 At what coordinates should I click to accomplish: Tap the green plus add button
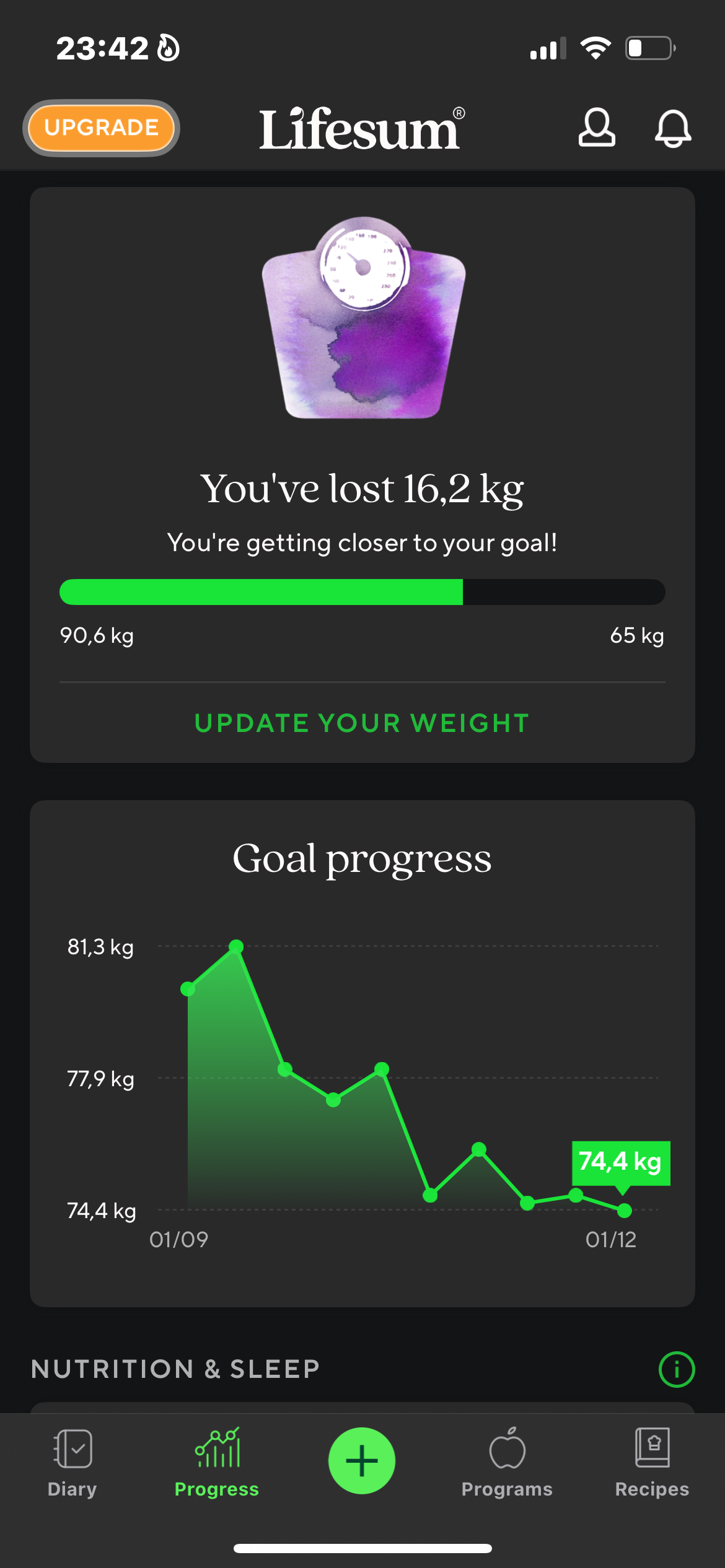click(362, 1460)
